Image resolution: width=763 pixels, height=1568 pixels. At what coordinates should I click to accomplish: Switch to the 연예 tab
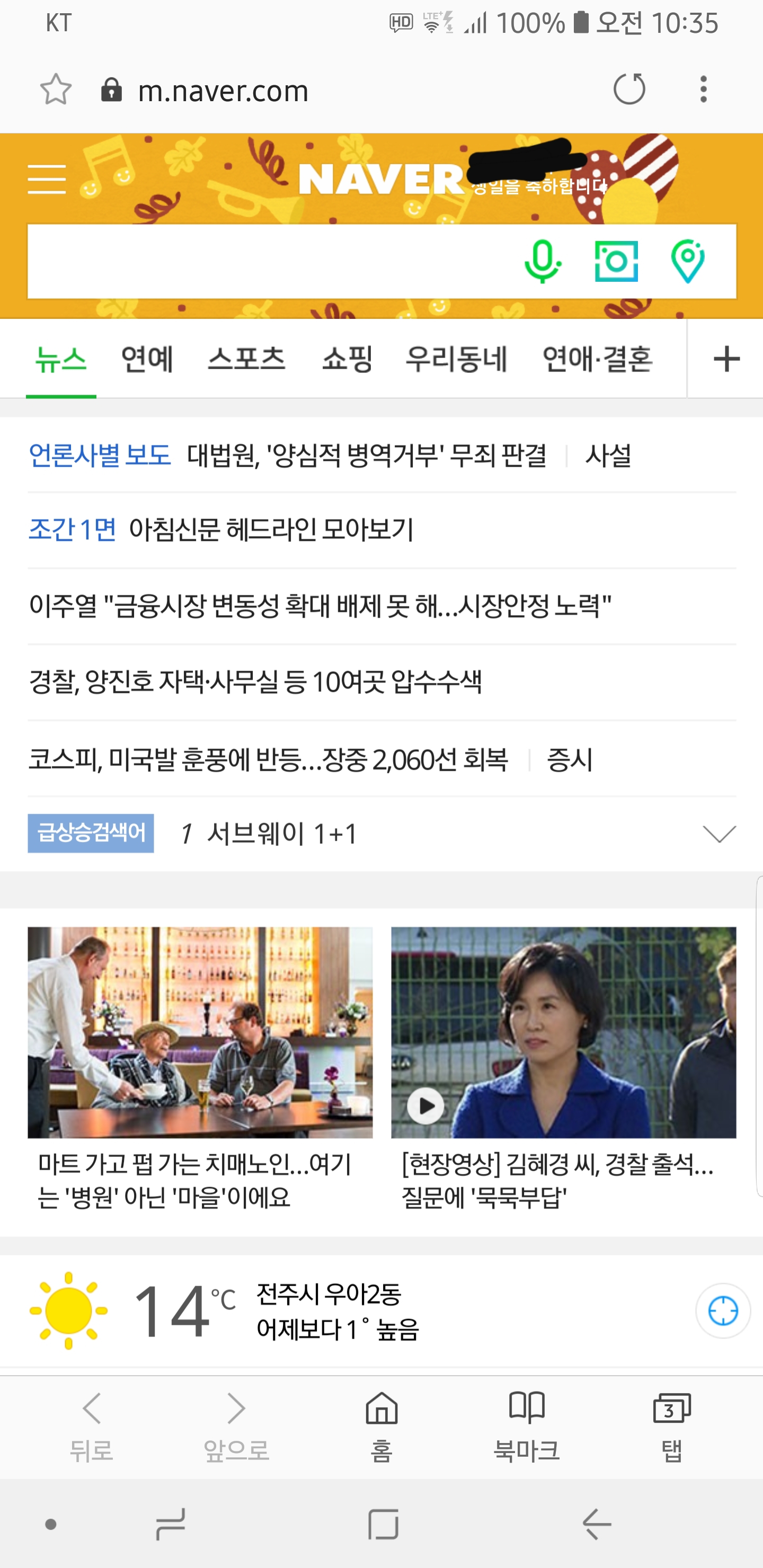click(147, 359)
